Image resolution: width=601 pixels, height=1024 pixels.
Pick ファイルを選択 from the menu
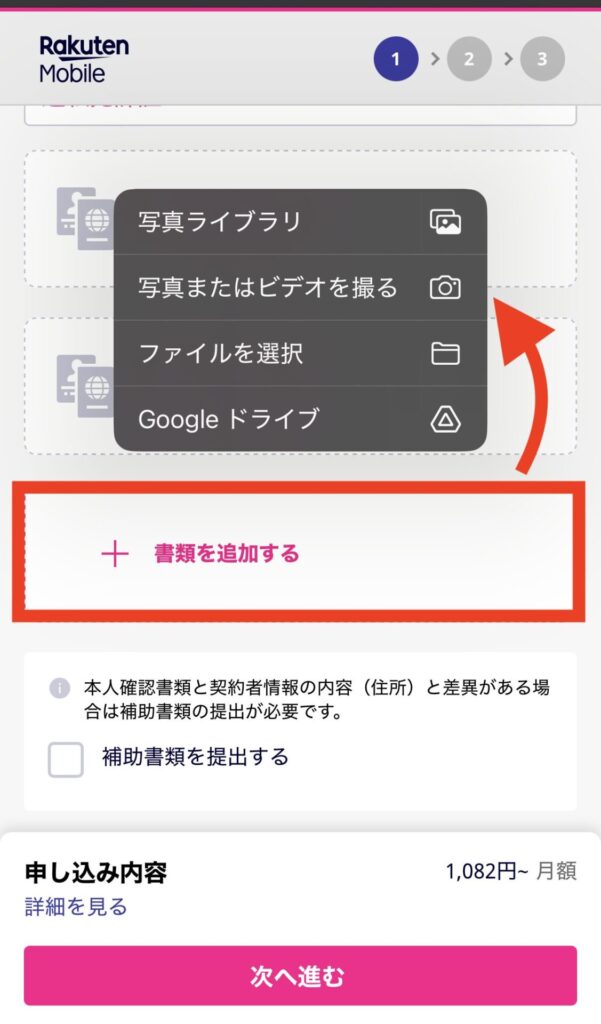tap(300, 354)
